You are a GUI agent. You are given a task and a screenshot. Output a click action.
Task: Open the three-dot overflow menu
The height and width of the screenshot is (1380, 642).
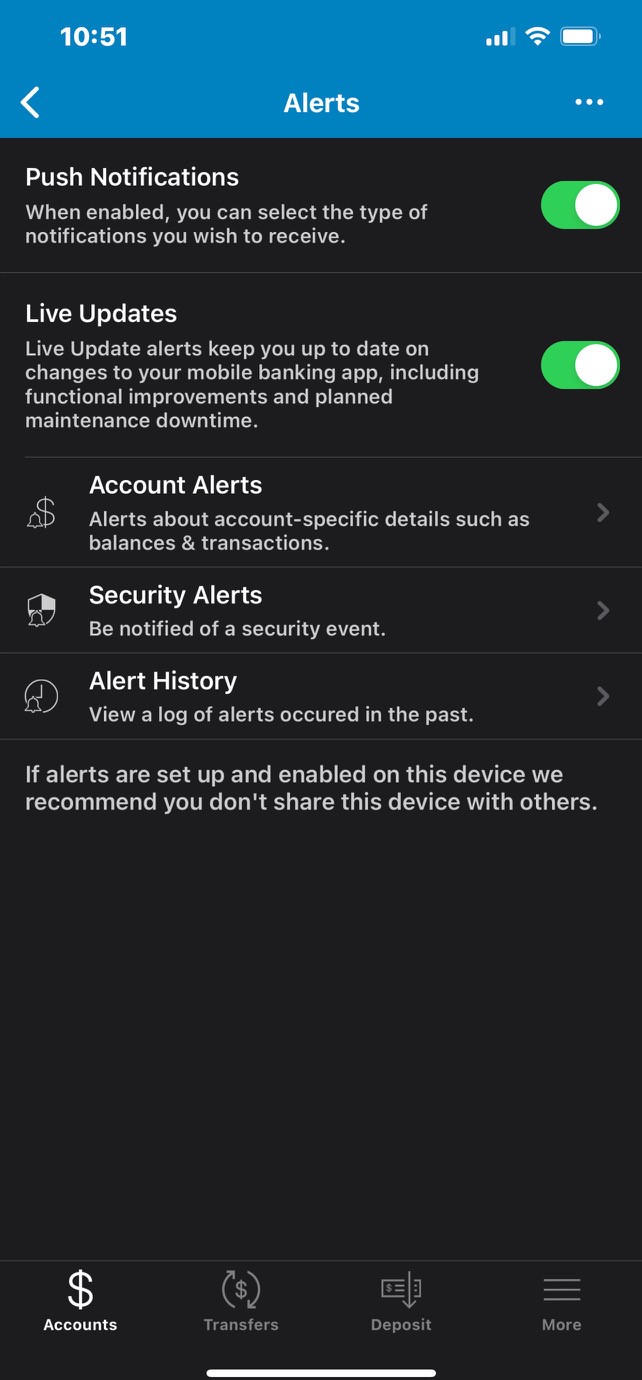pyautogui.click(x=589, y=102)
